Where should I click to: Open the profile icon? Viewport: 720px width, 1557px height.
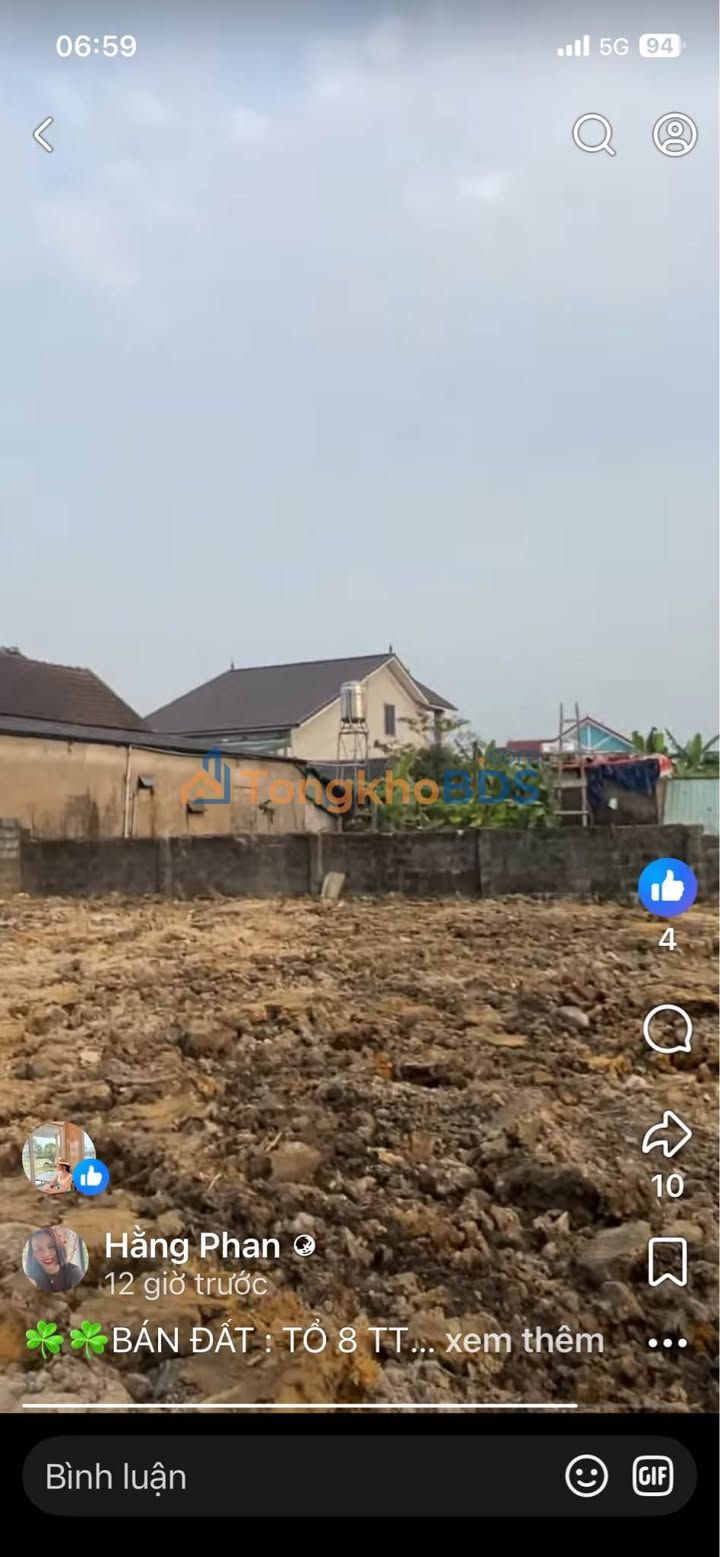point(675,134)
